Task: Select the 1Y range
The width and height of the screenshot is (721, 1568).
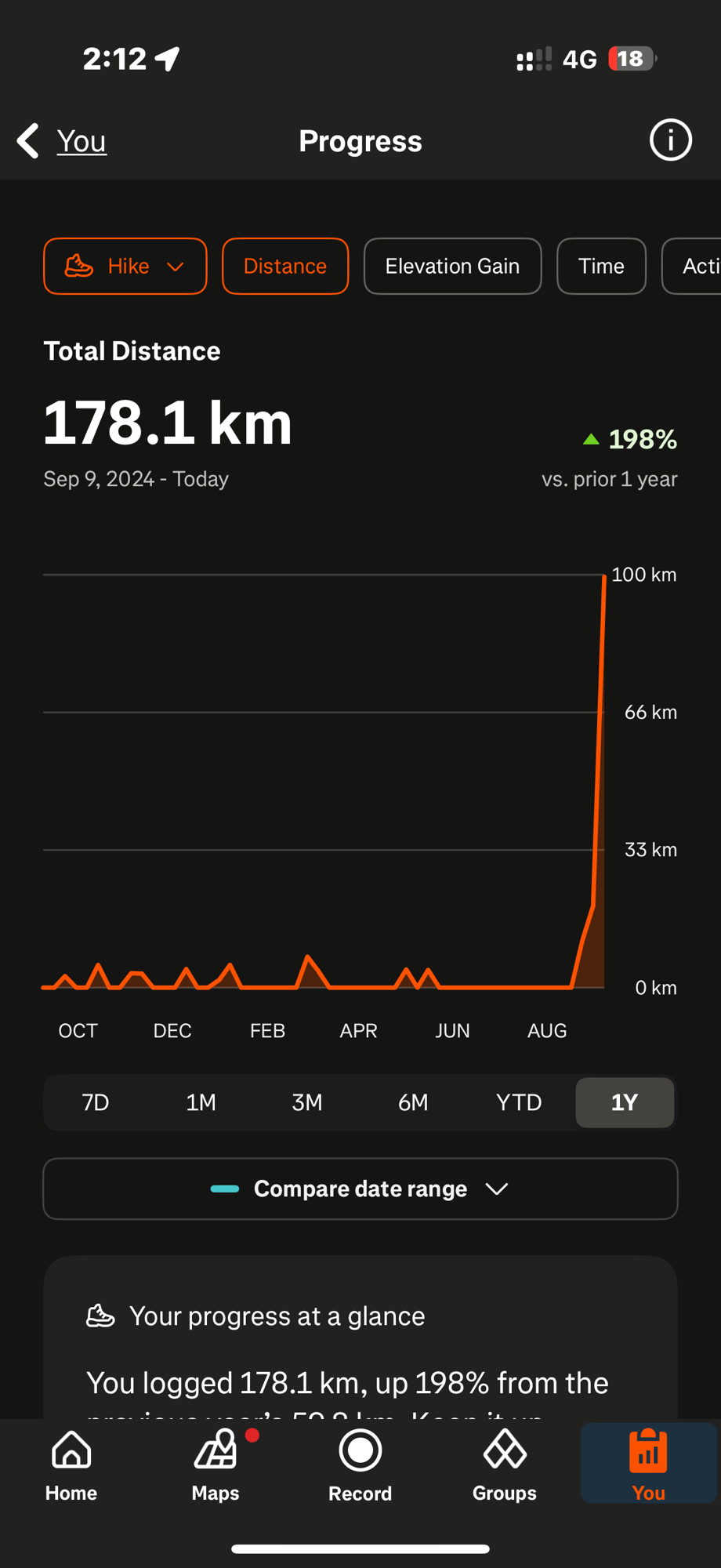Action: [x=625, y=1102]
